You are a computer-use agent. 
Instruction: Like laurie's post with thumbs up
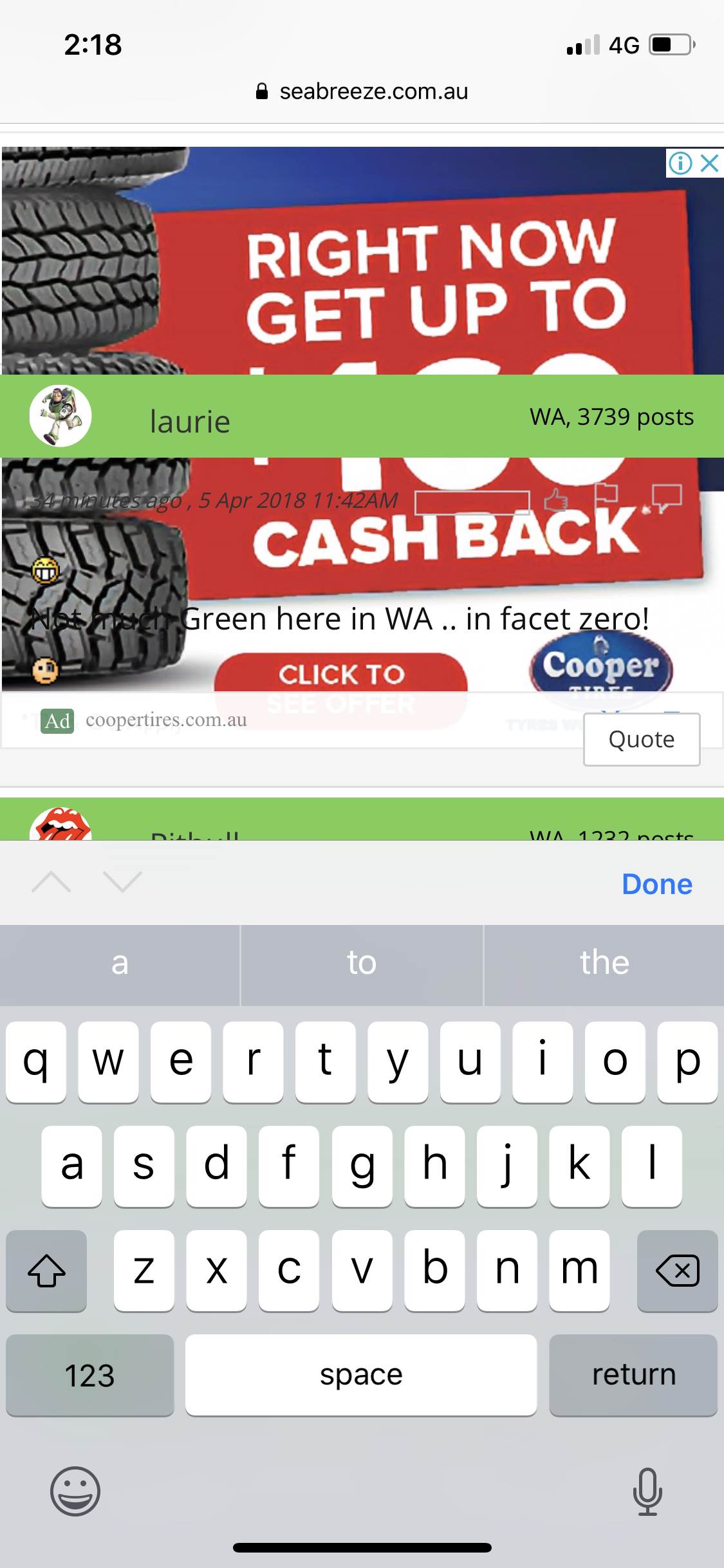coord(556,499)
